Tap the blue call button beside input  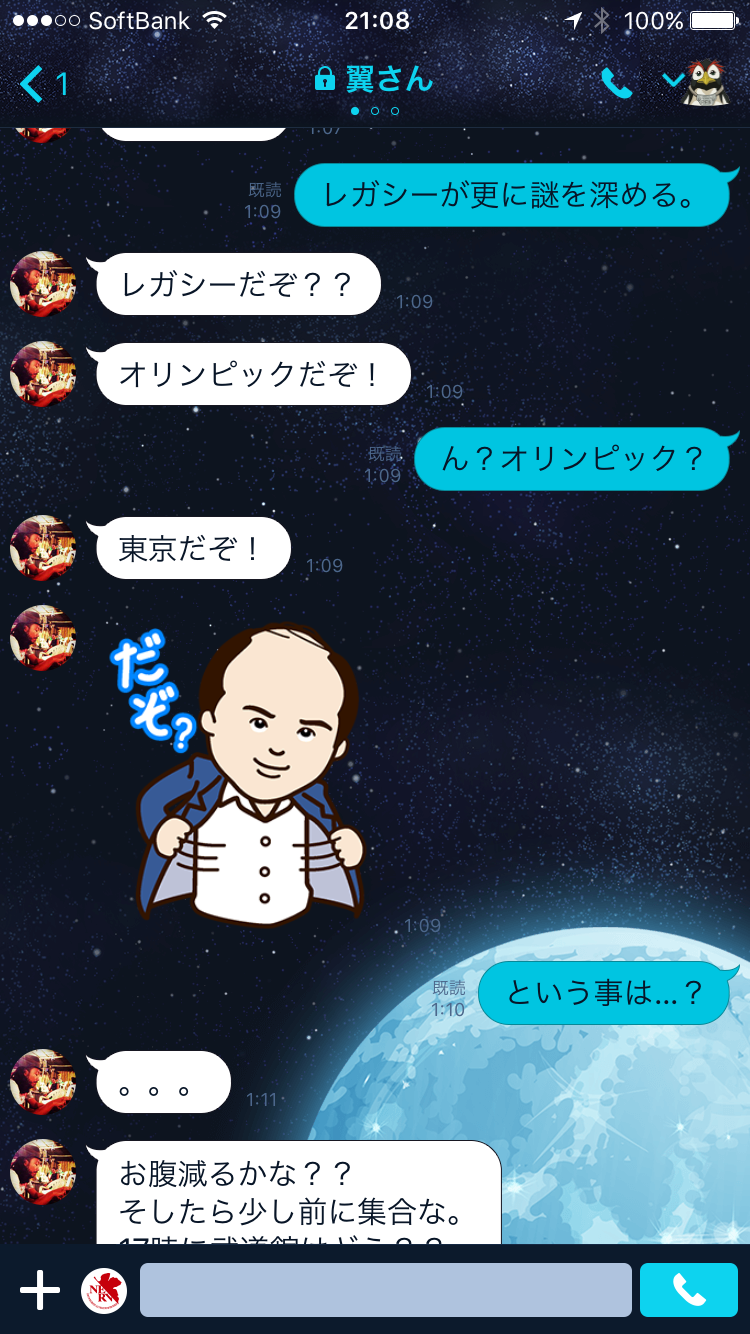click(x=688, y=1291)
